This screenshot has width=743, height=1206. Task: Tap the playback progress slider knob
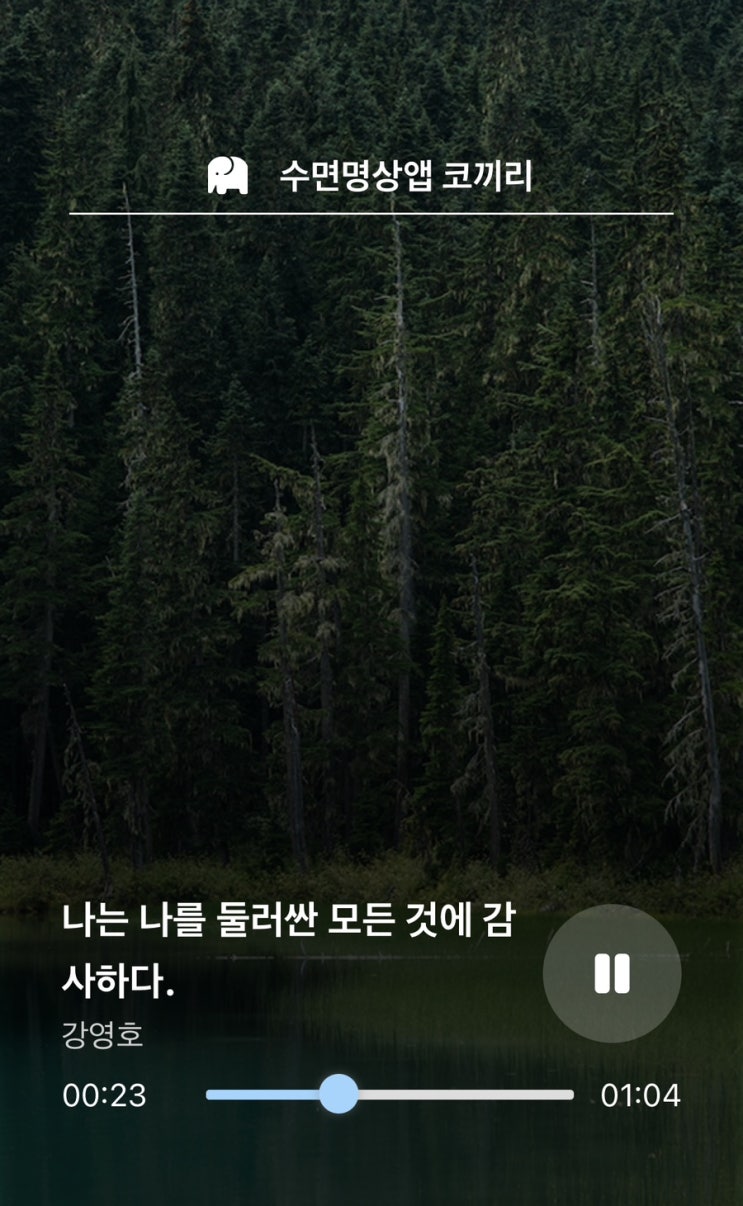[339, 1094]
